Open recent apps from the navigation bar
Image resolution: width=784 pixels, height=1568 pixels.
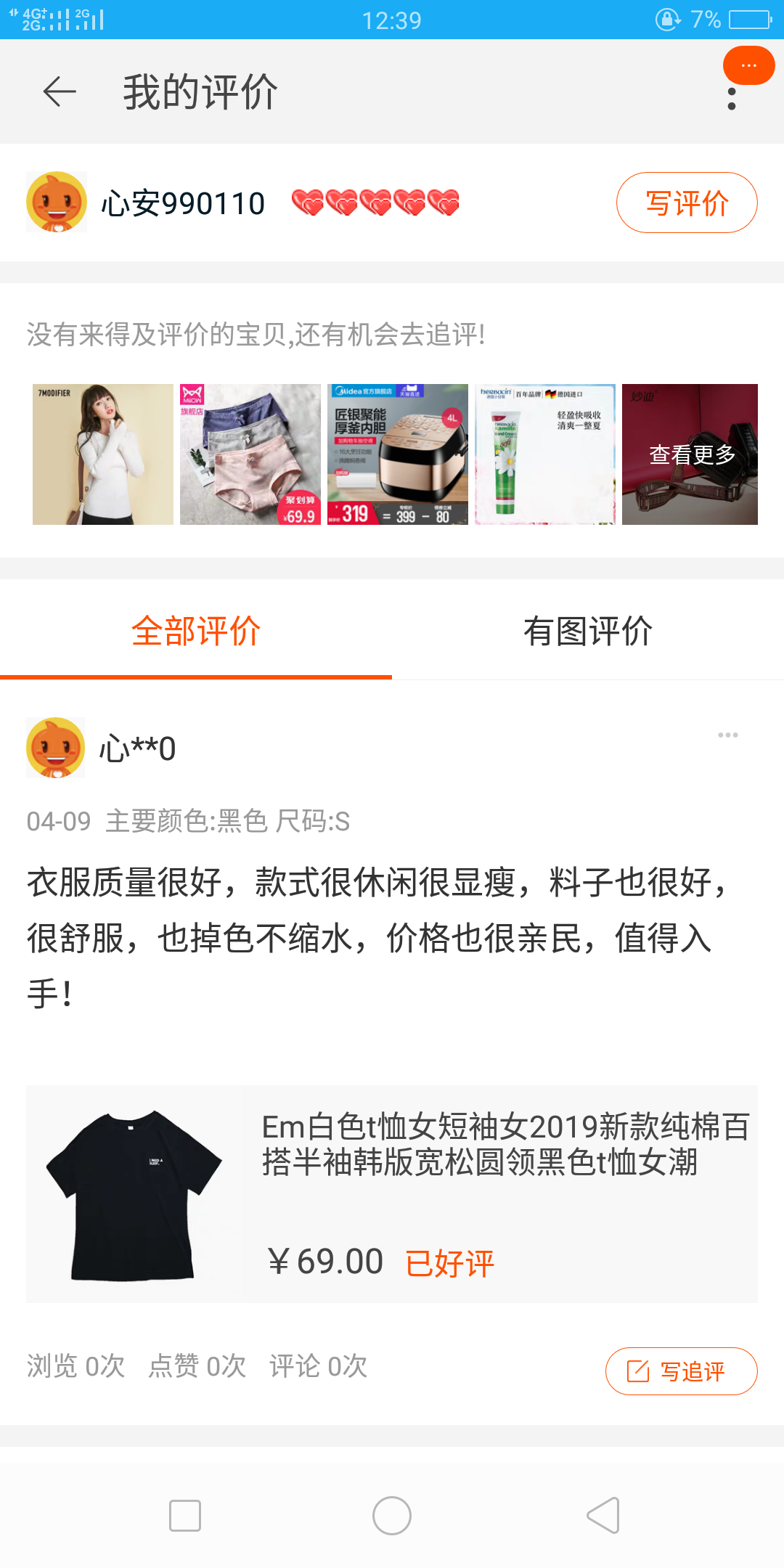(x=185, y=1516)
